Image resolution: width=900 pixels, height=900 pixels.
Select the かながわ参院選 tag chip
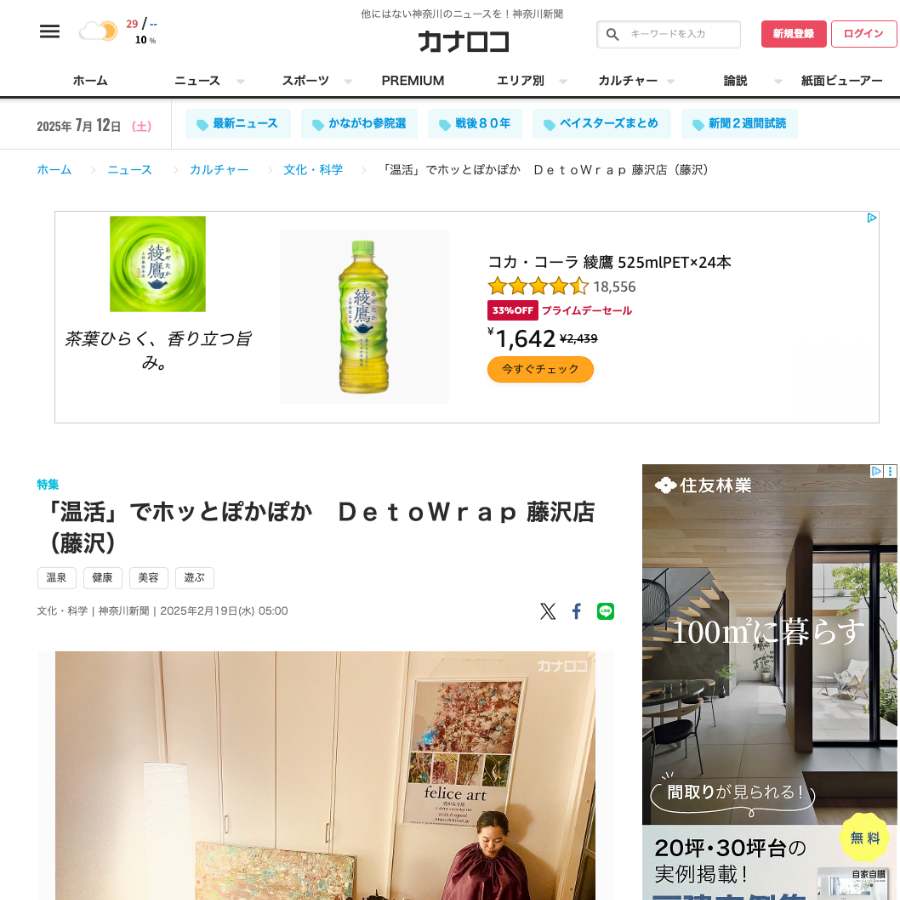pyautogui.click(x=359, y=124)
